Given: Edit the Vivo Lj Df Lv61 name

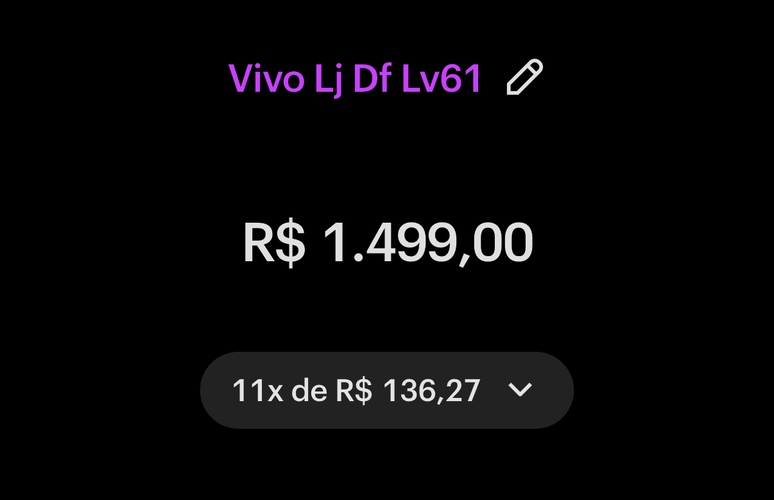Looking at the screenshot, I should (524, 78).
